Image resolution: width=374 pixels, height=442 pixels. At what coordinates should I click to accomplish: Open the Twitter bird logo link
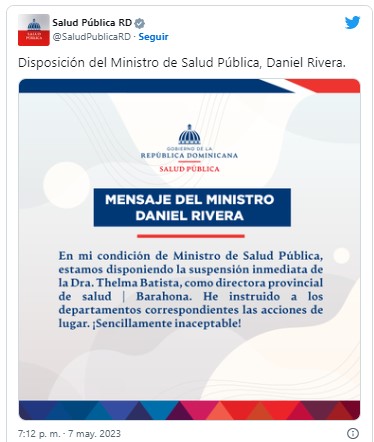[352, 23]
